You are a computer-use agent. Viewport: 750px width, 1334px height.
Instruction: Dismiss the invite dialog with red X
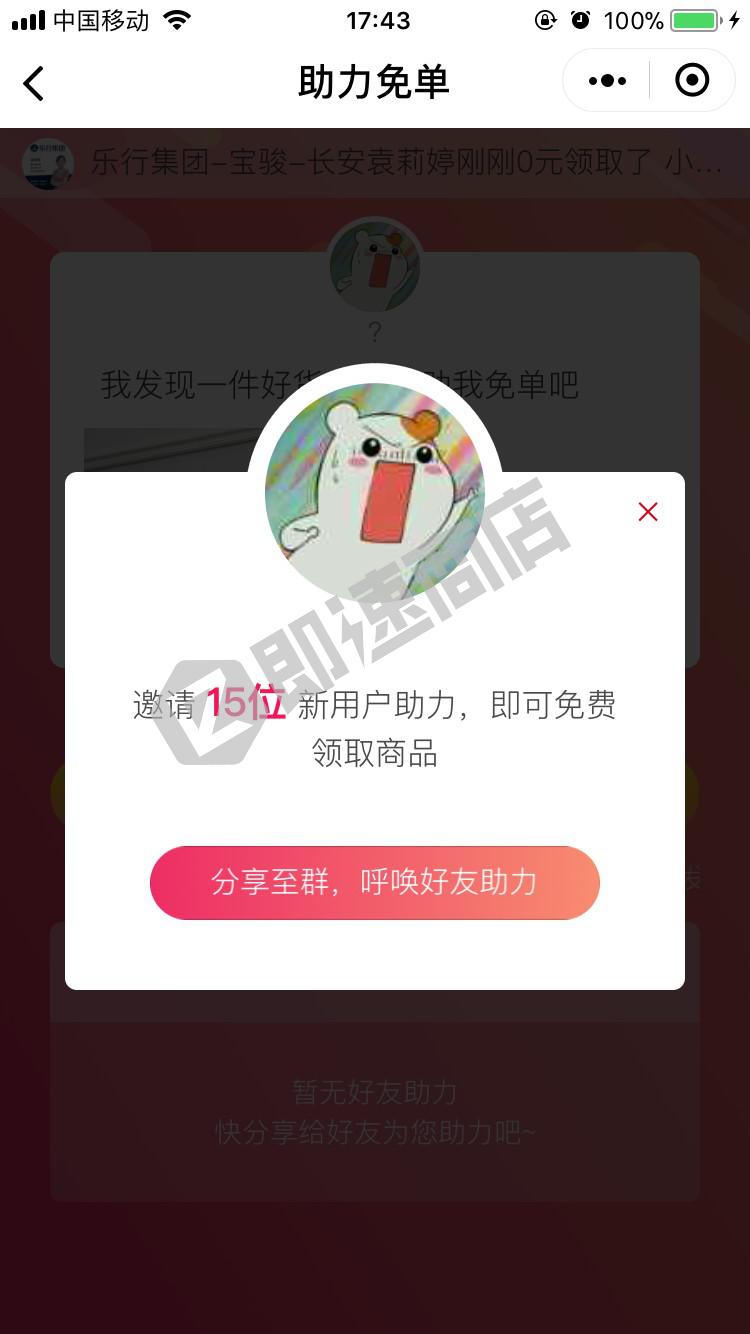coord(648,512)
